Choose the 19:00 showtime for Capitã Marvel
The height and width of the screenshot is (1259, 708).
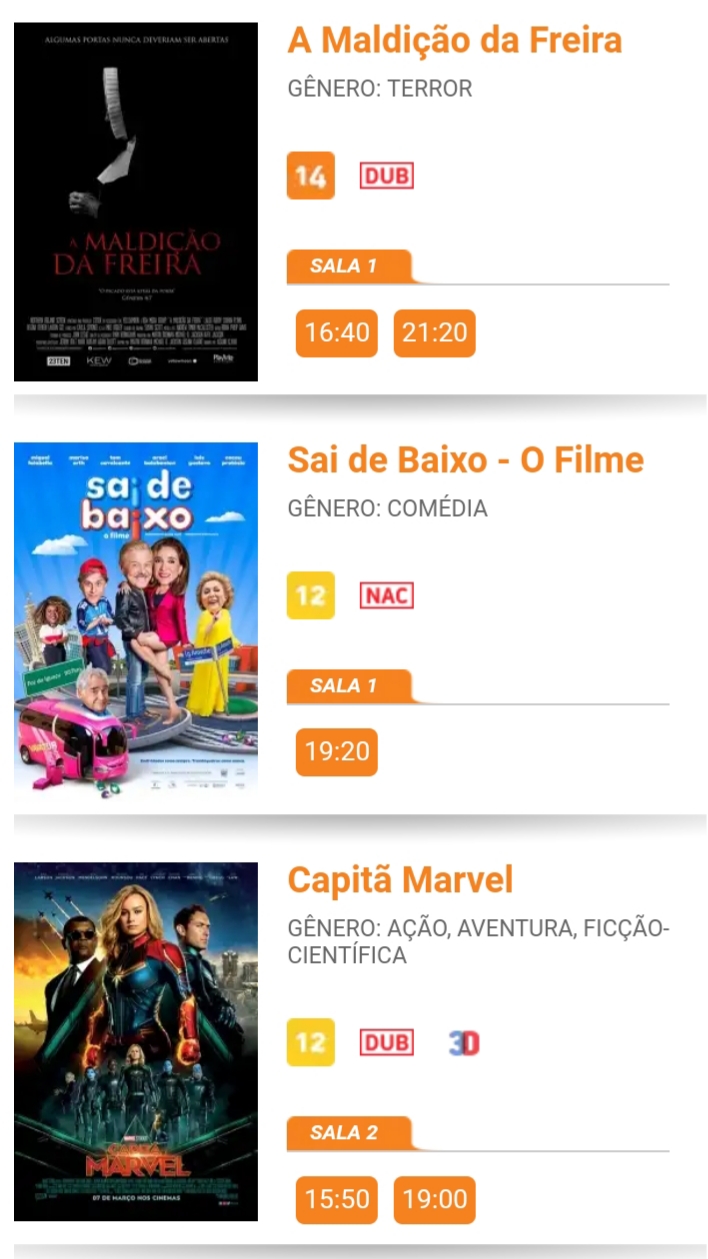(x=434, y=1199)
